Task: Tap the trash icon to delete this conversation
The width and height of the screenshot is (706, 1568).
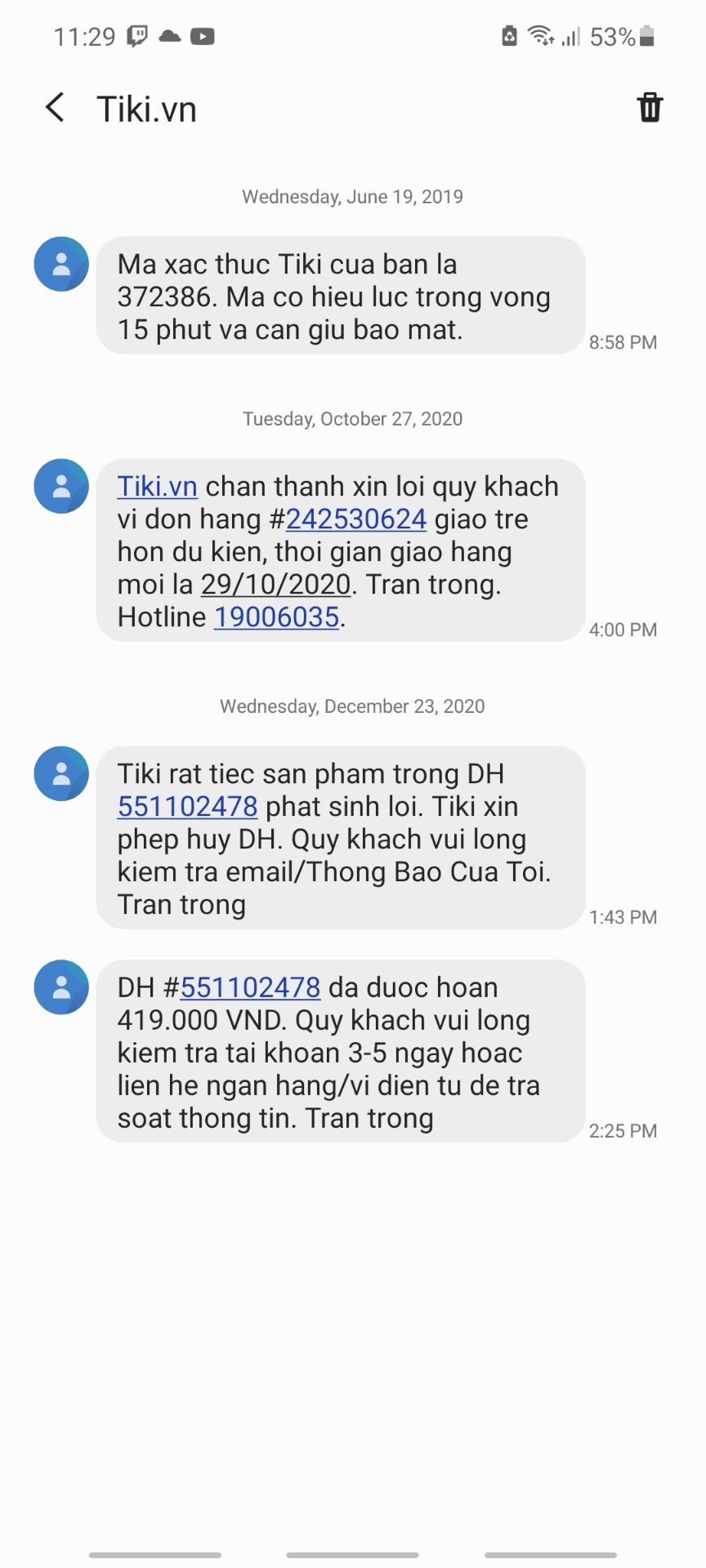Action: click(649, 107)
